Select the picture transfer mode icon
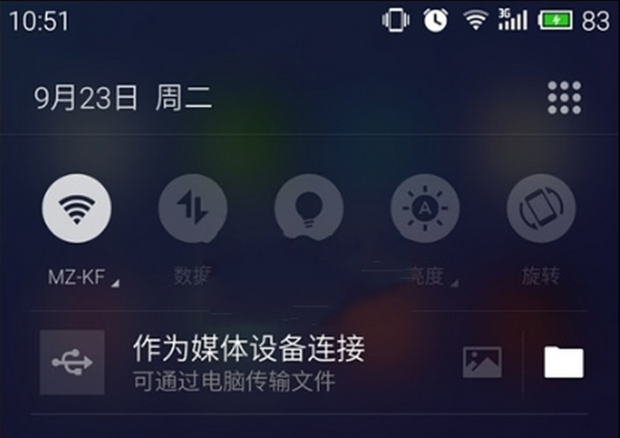The image size is (620, 438). [482, 362]
